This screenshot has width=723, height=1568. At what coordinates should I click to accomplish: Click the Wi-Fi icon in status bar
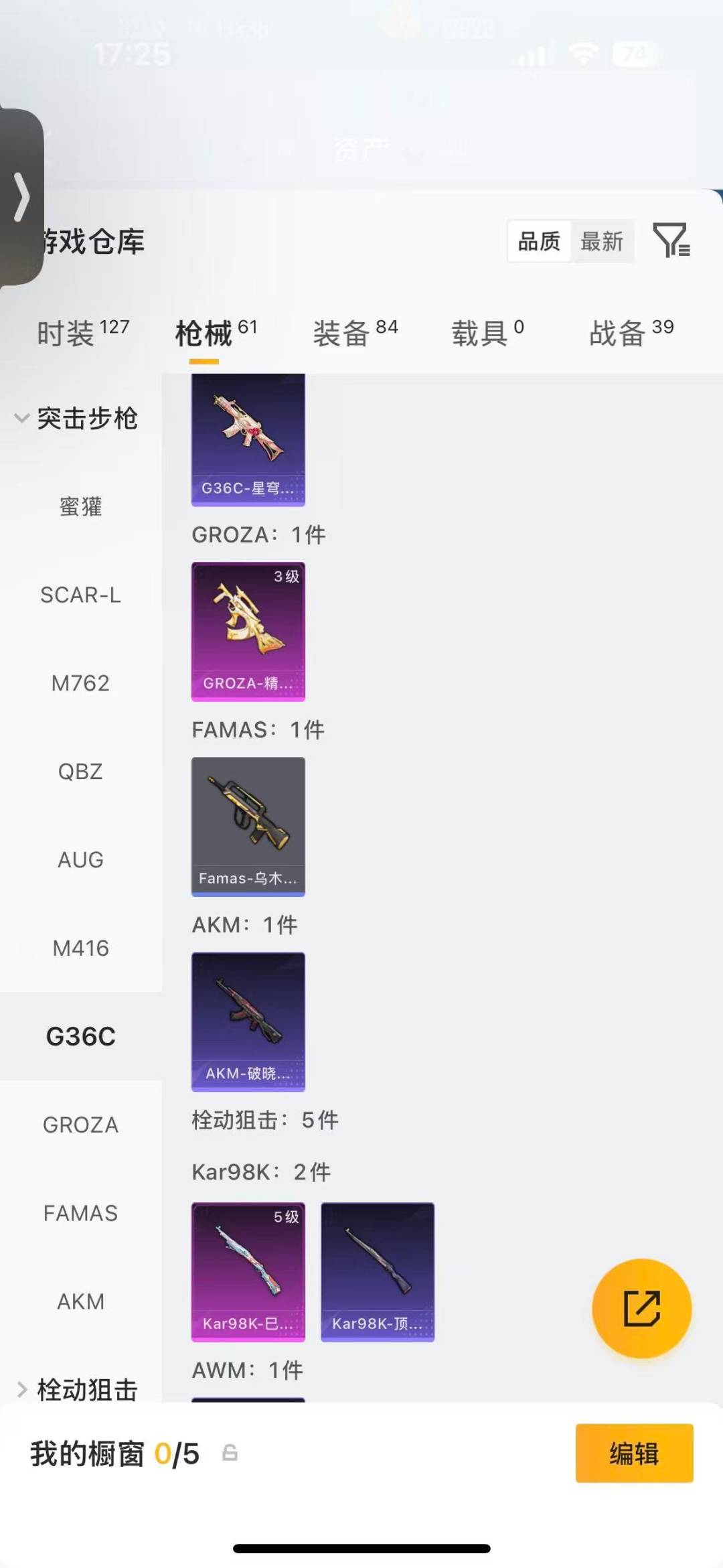click(x=581, y=52)
